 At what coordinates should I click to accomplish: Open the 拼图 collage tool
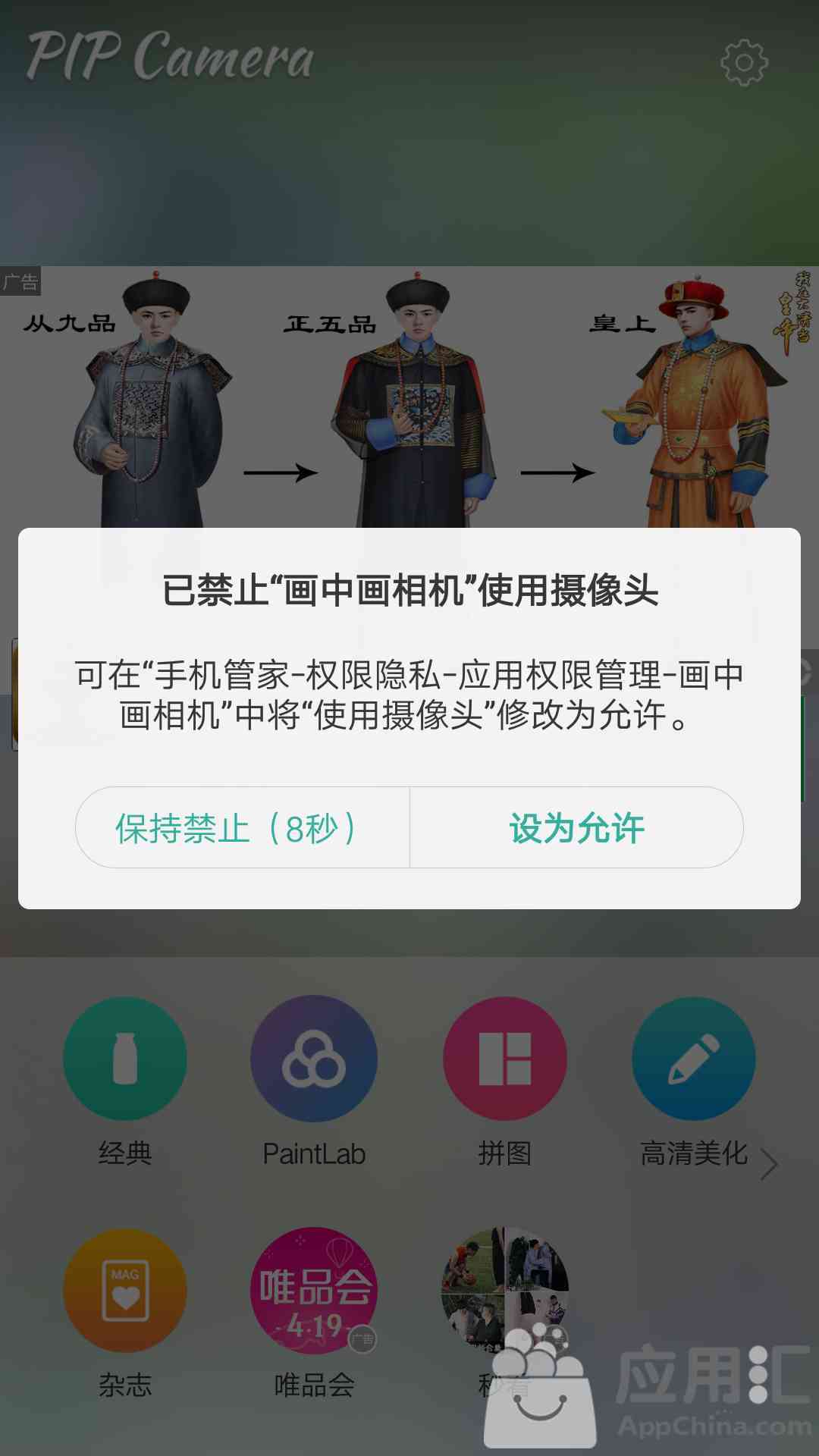pyautogui.click(x=505, y=1059)
